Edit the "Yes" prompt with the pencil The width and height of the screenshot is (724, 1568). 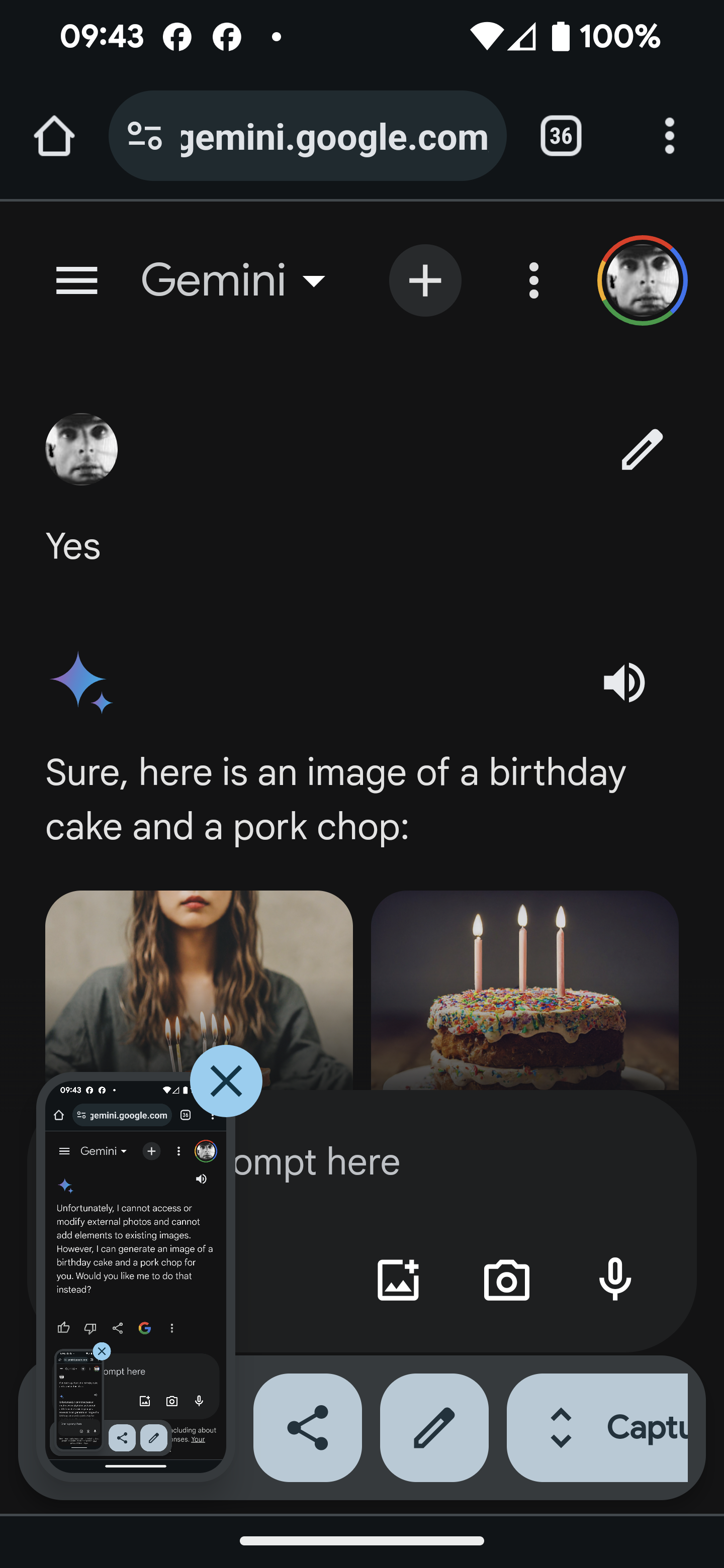click(642, 450)
